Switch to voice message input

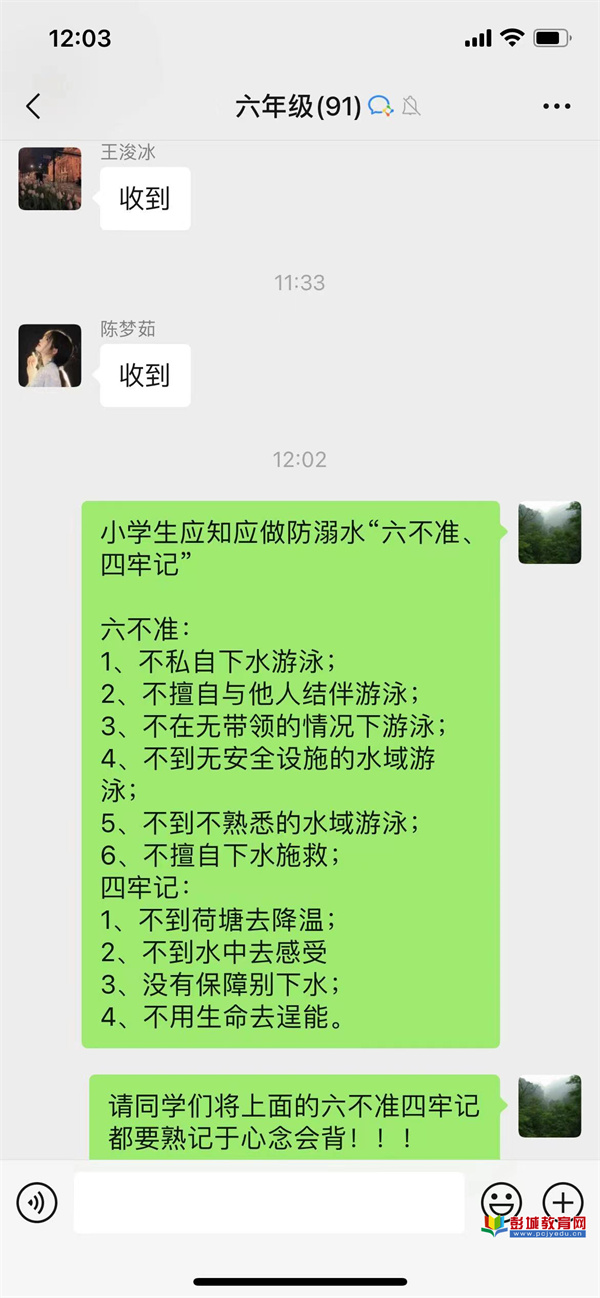pos(37,1202)
